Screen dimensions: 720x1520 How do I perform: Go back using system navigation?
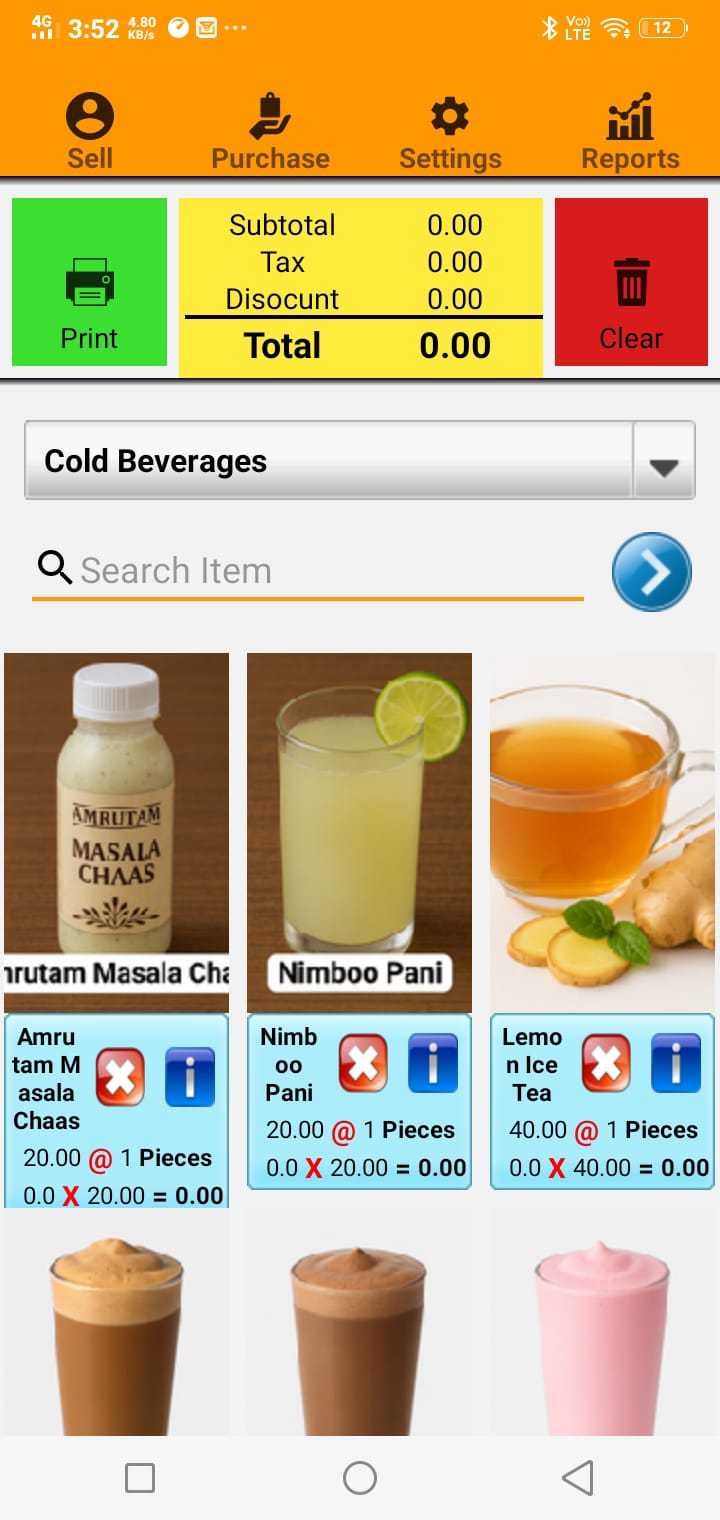tap(577, 1478)
